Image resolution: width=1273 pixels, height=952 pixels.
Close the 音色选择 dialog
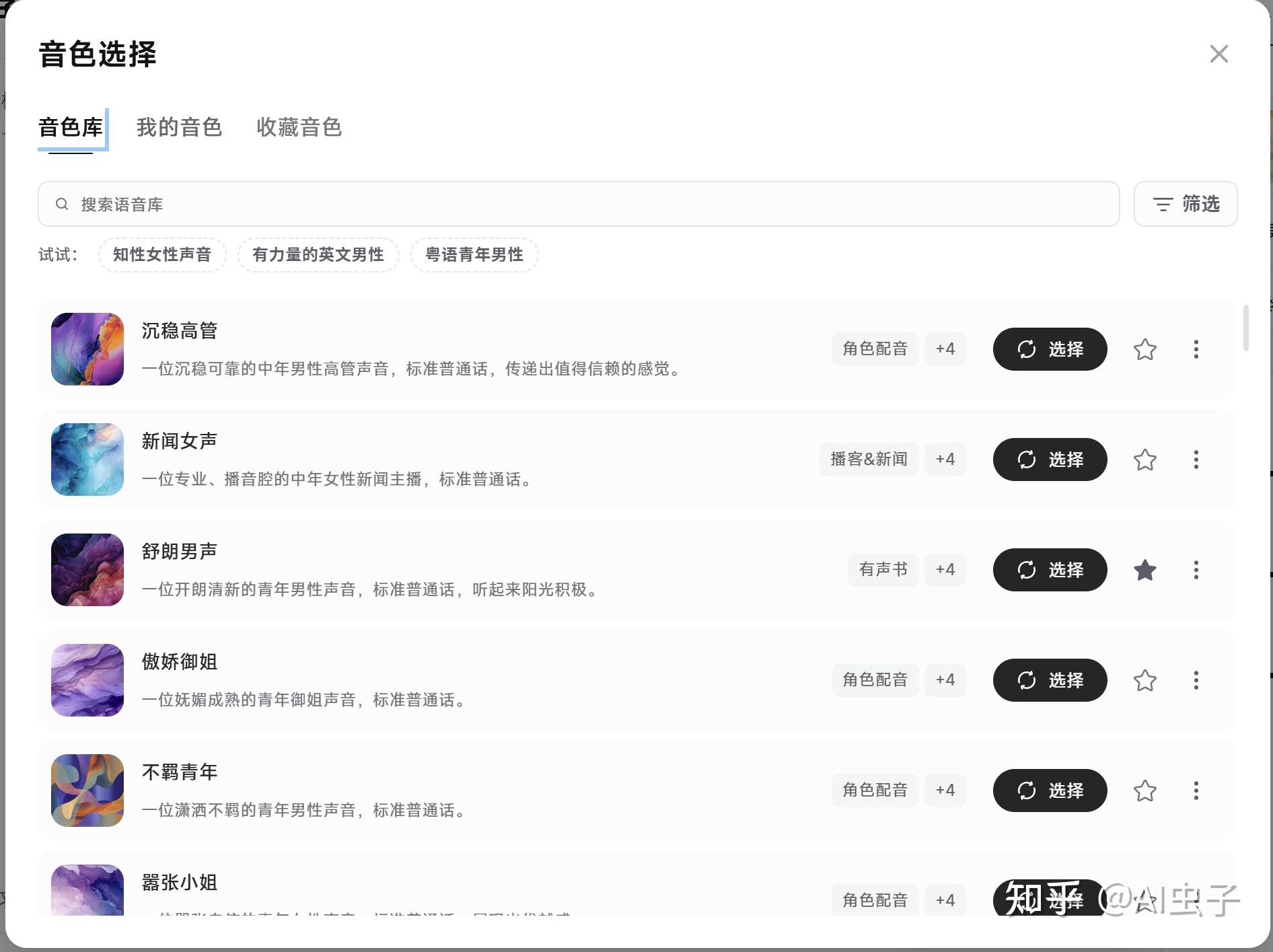[1219, 54]
